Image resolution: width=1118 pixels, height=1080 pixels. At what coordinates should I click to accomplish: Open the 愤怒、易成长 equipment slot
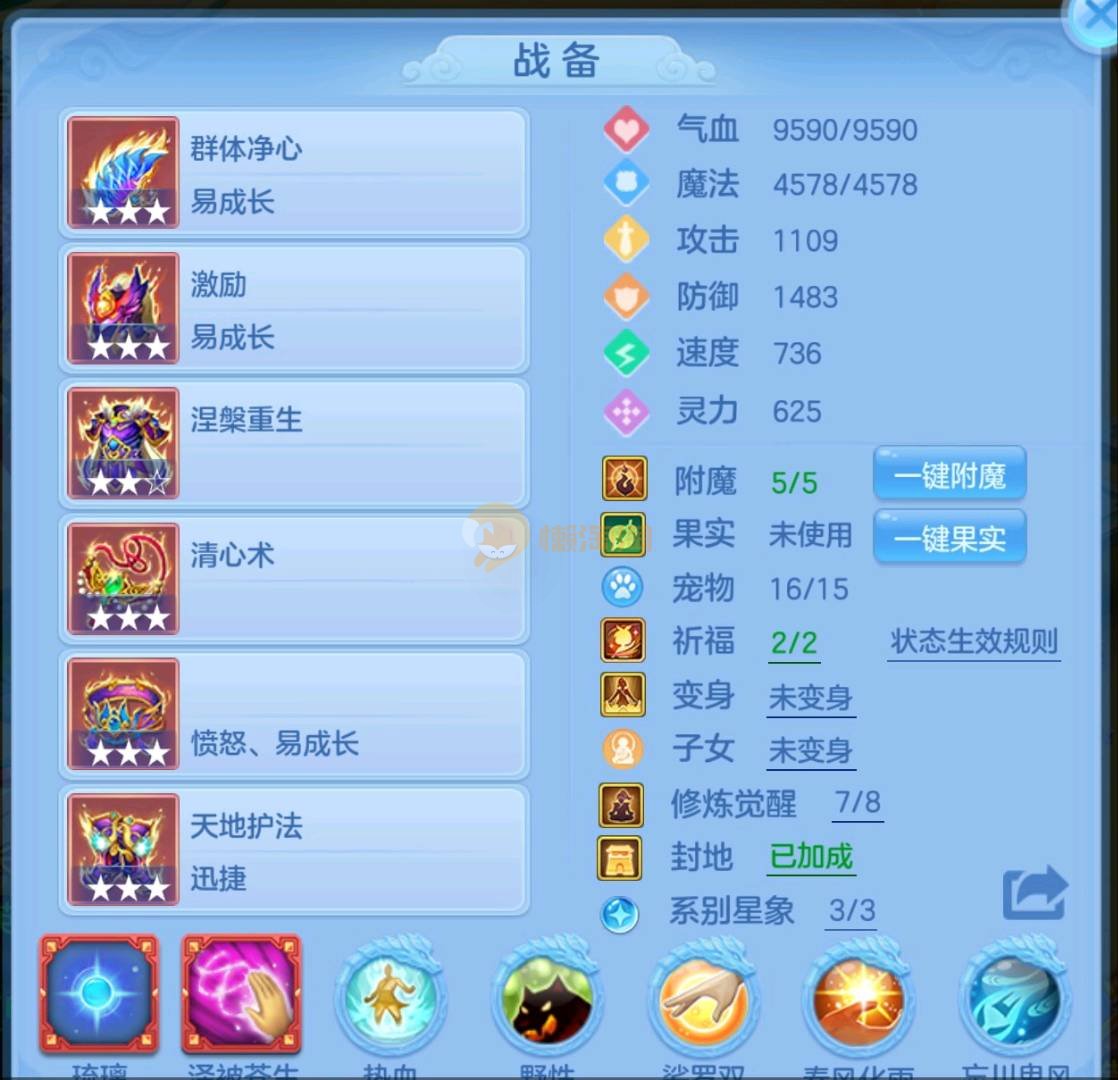(295, 714)
